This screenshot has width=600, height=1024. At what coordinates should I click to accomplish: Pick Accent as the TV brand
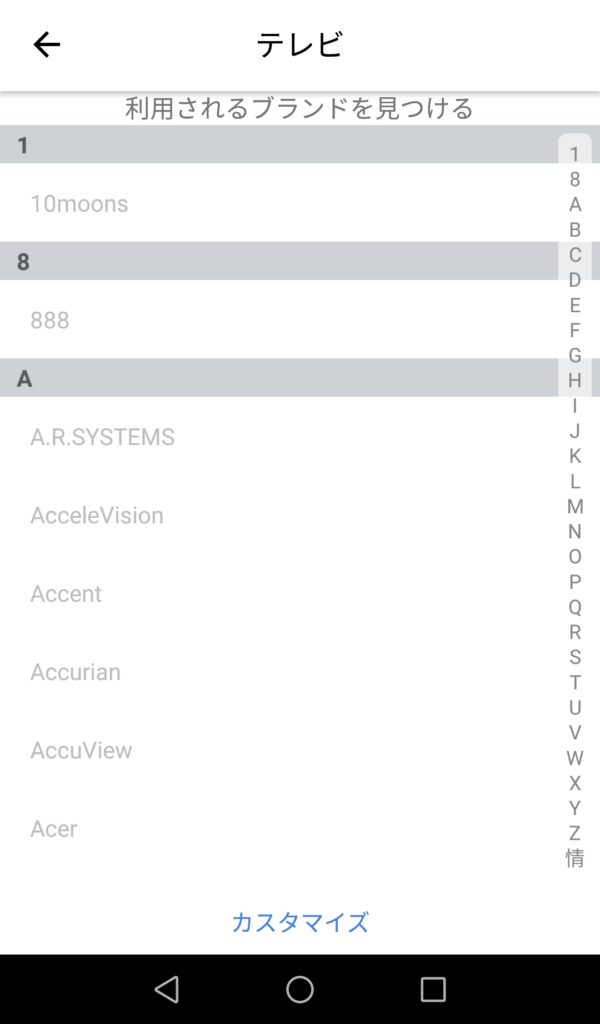coord(300,594)
